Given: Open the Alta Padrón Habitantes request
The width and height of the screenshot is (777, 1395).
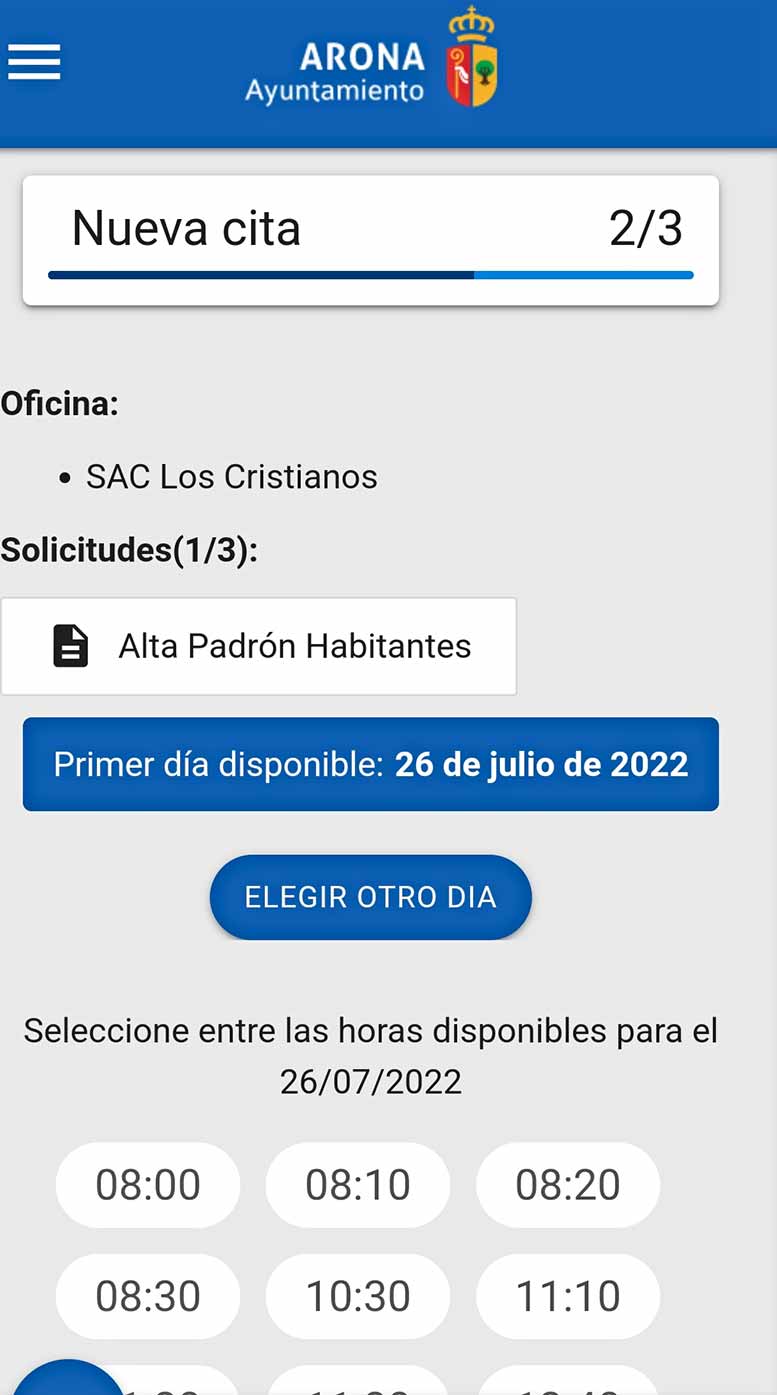Looking at the screenshot, I should click(259, 646).
